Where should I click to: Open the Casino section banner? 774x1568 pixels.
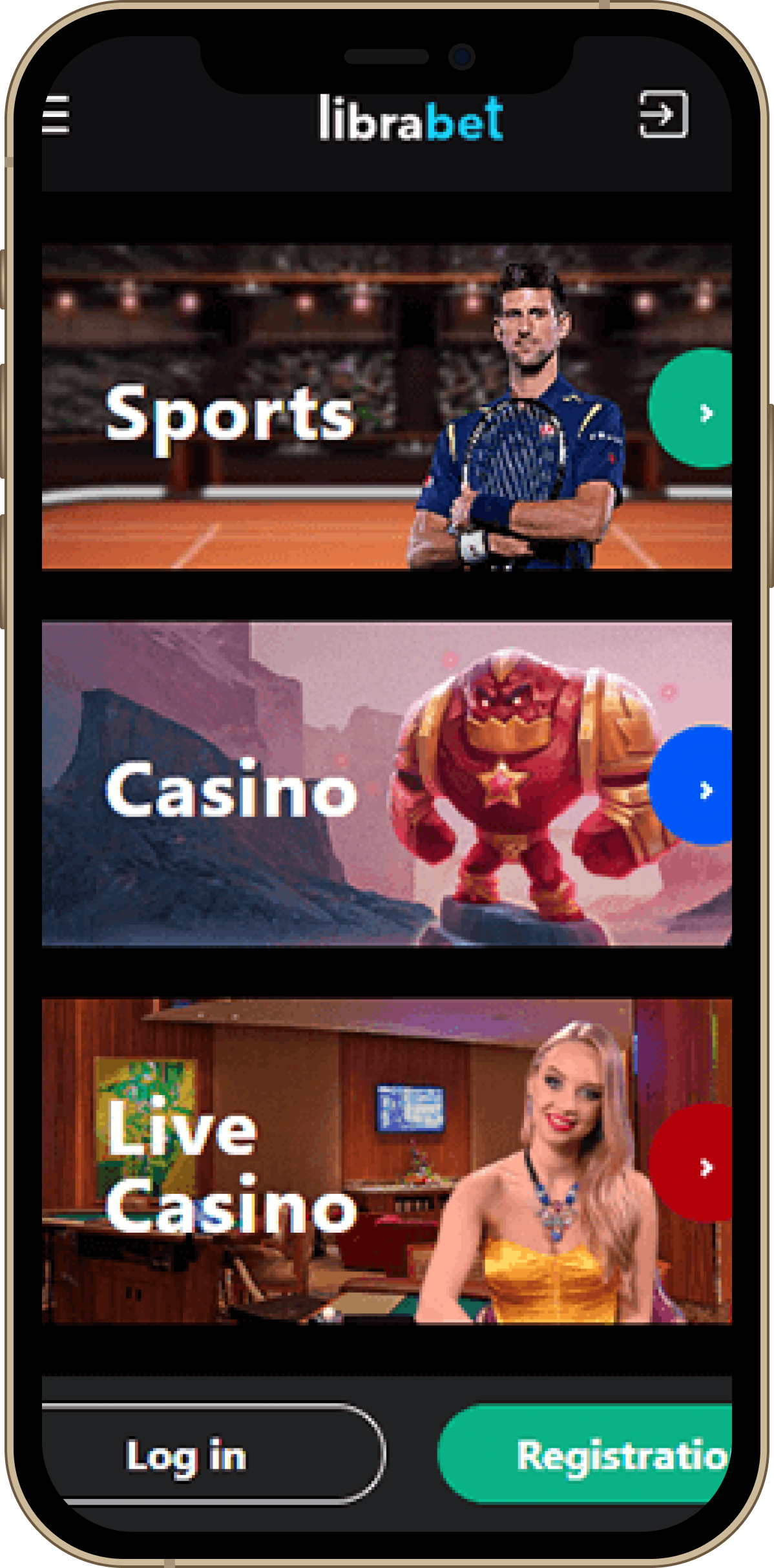coord(323,785)
